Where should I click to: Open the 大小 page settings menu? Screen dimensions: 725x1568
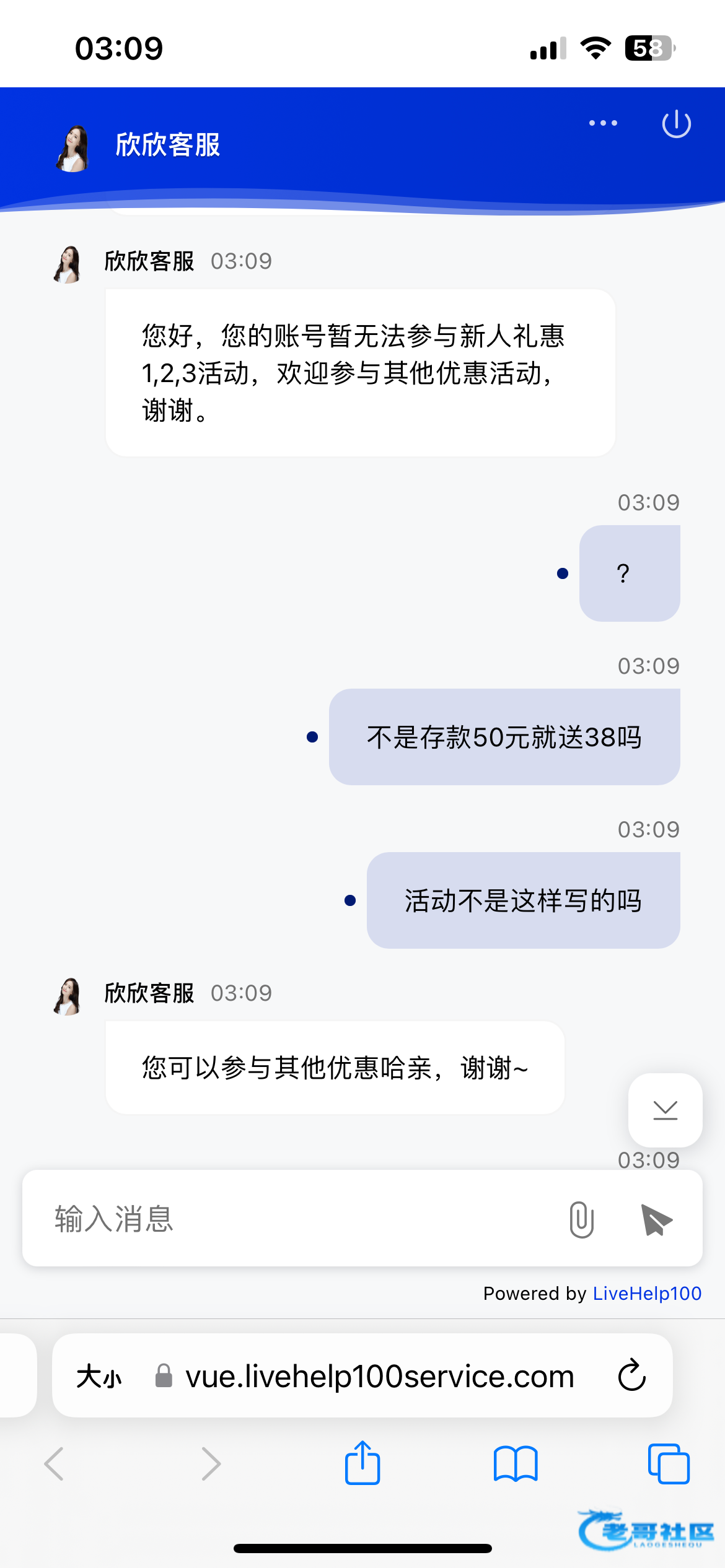click(x=99, y=1377)
